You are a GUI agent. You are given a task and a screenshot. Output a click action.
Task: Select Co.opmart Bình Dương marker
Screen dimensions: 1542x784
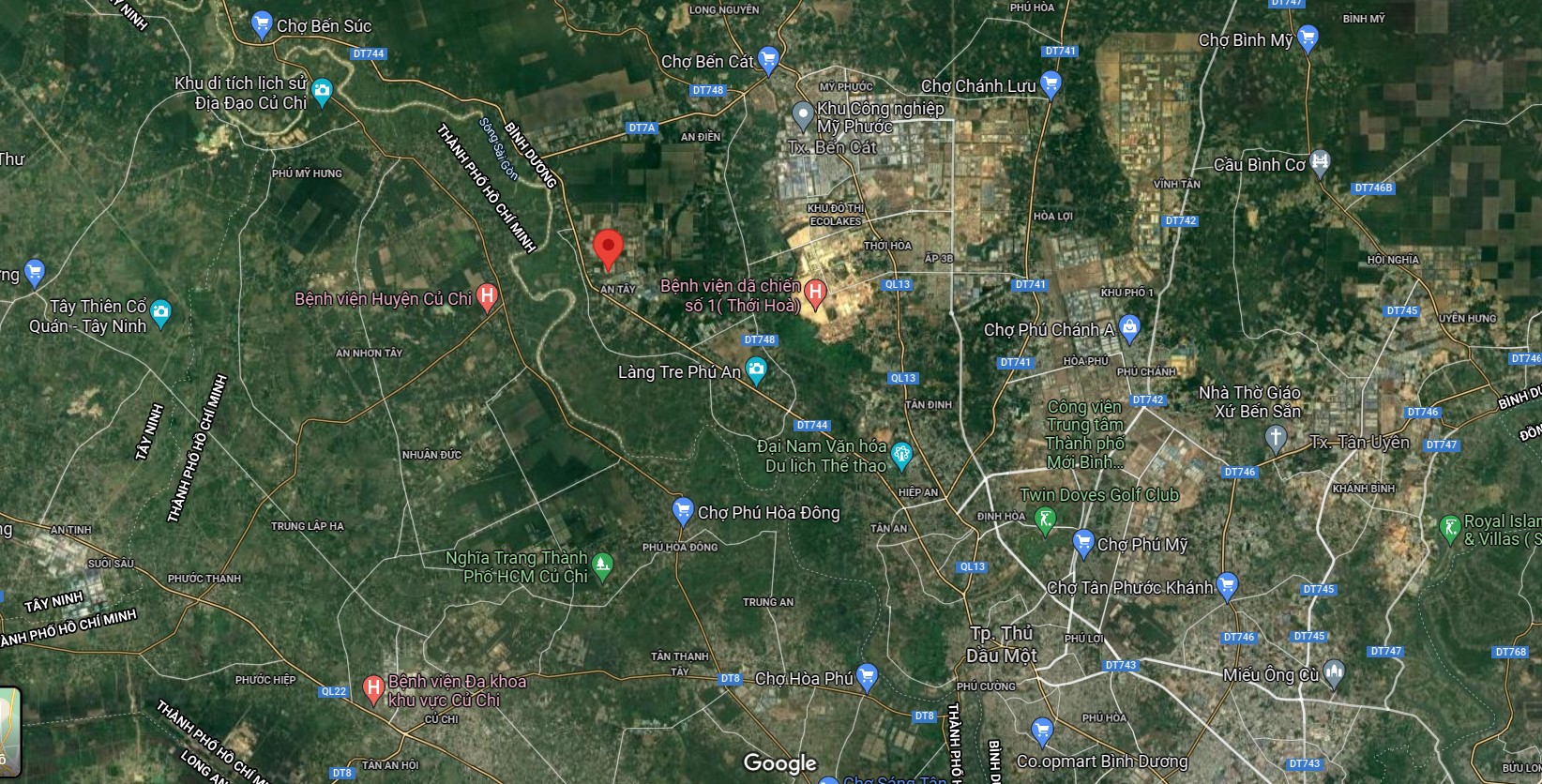pos(1041,731)
